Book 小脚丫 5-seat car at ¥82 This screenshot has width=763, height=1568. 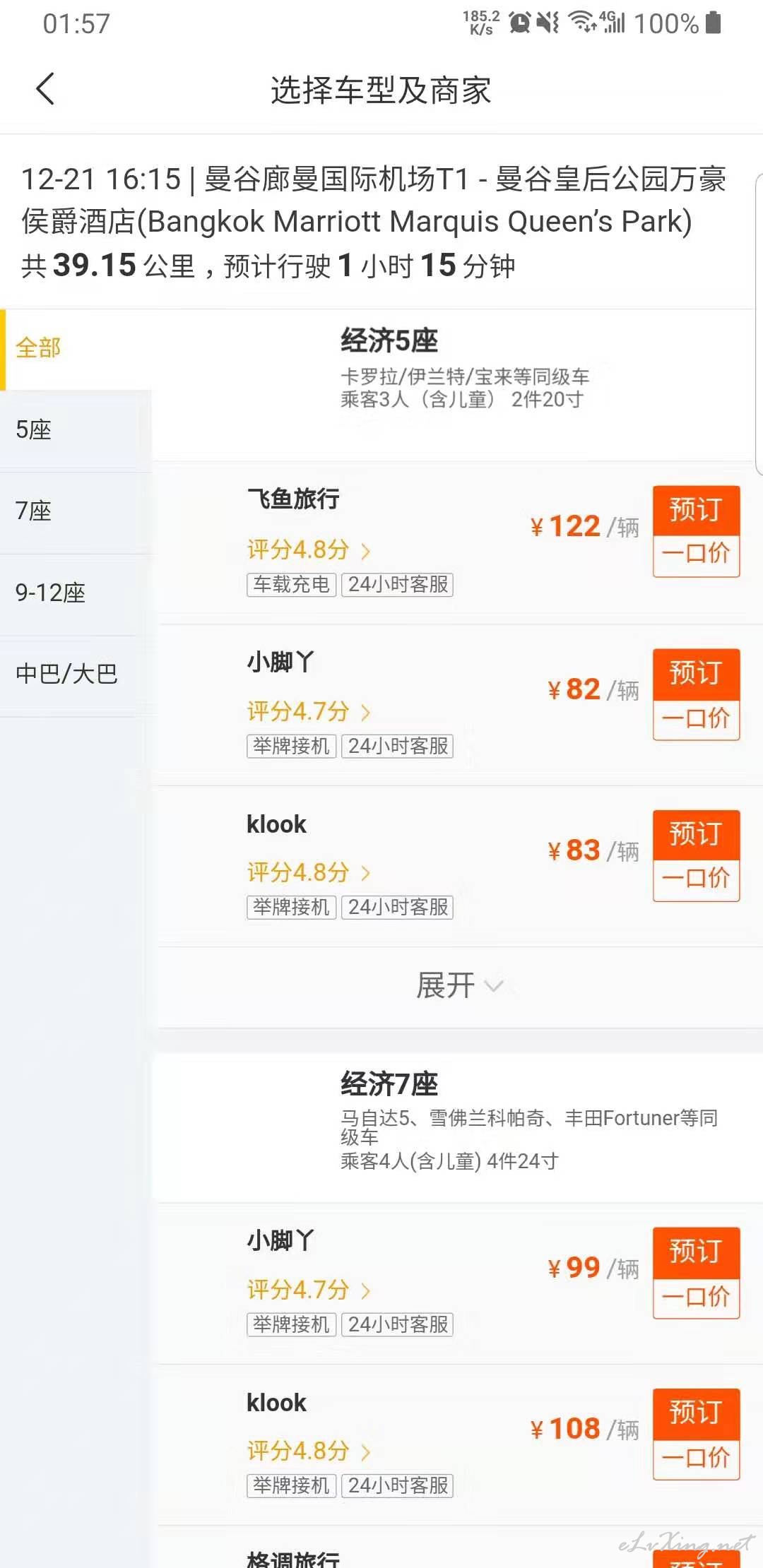click(x=696, y=694)
